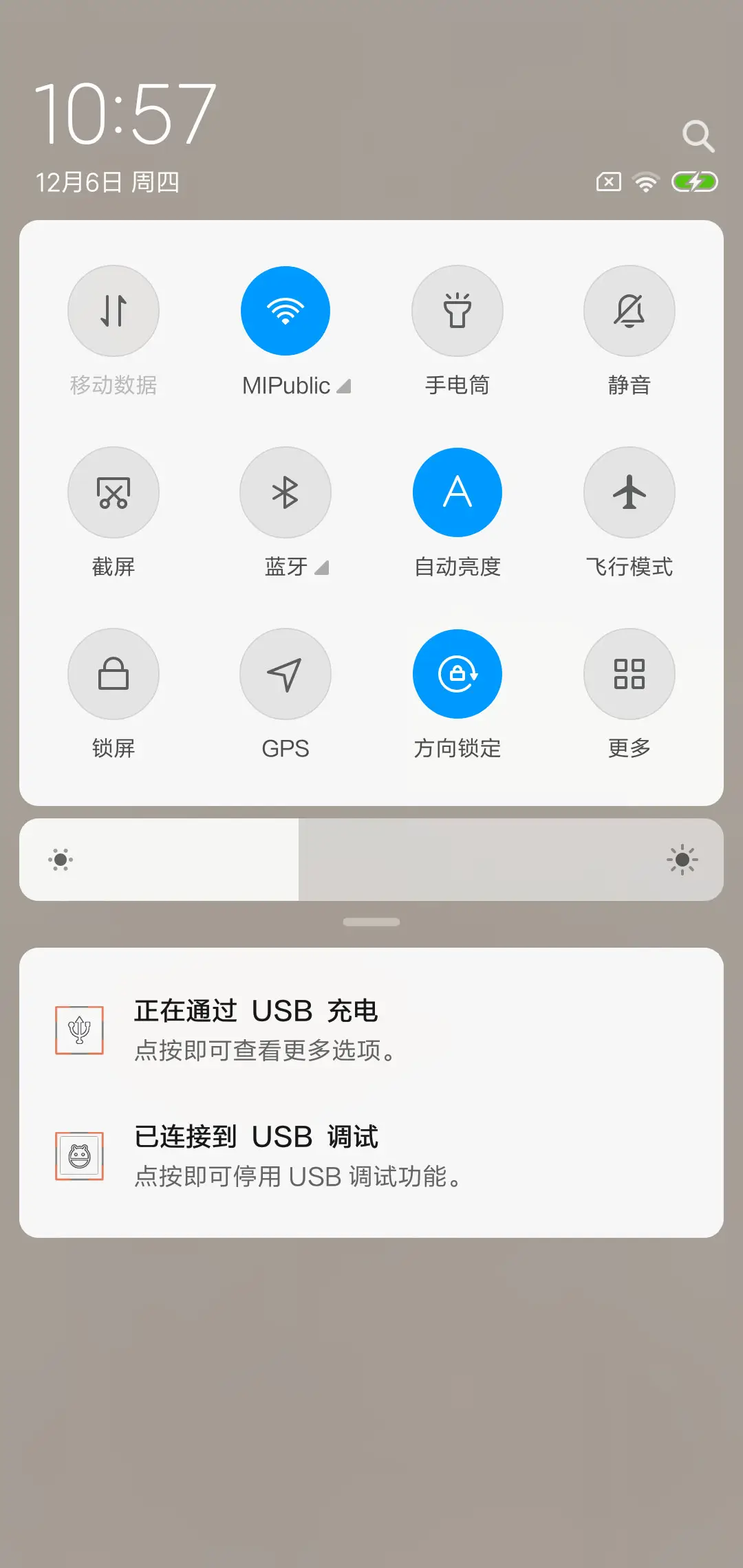The image size is (743, 1568).
Task: Open the search icon
Action: (x=698, y=136)
